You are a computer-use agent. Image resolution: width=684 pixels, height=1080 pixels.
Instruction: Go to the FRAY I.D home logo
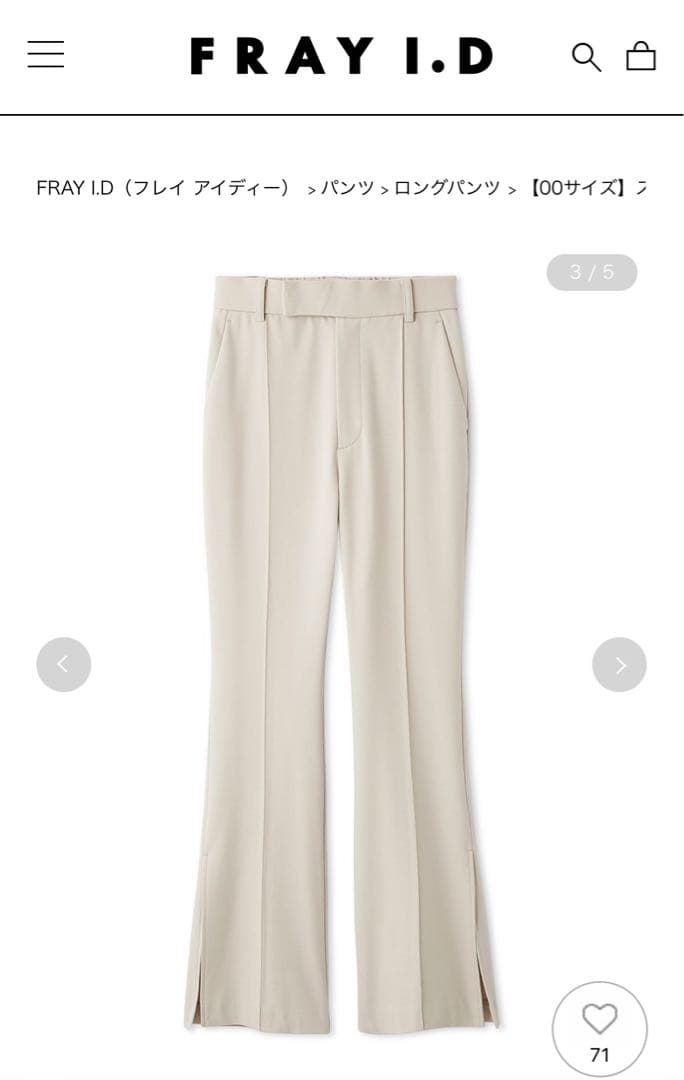(x=341, y=56)
